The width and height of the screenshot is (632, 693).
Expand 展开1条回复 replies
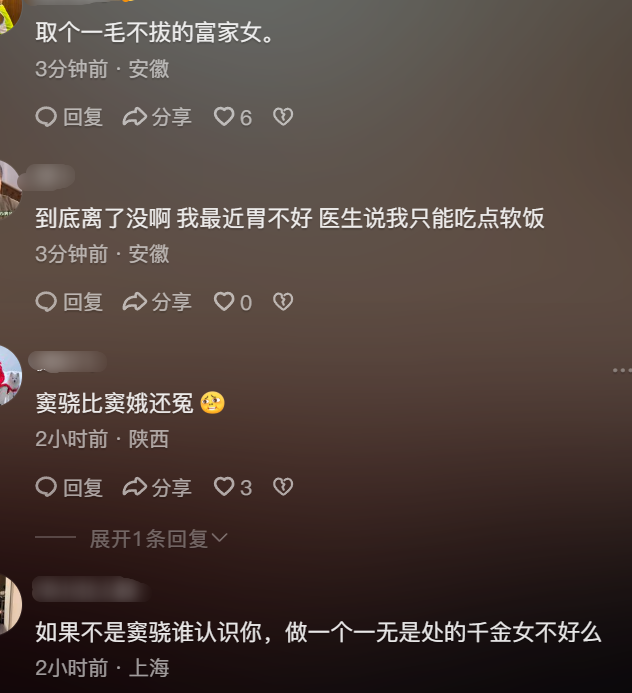(x=158, y=539)
